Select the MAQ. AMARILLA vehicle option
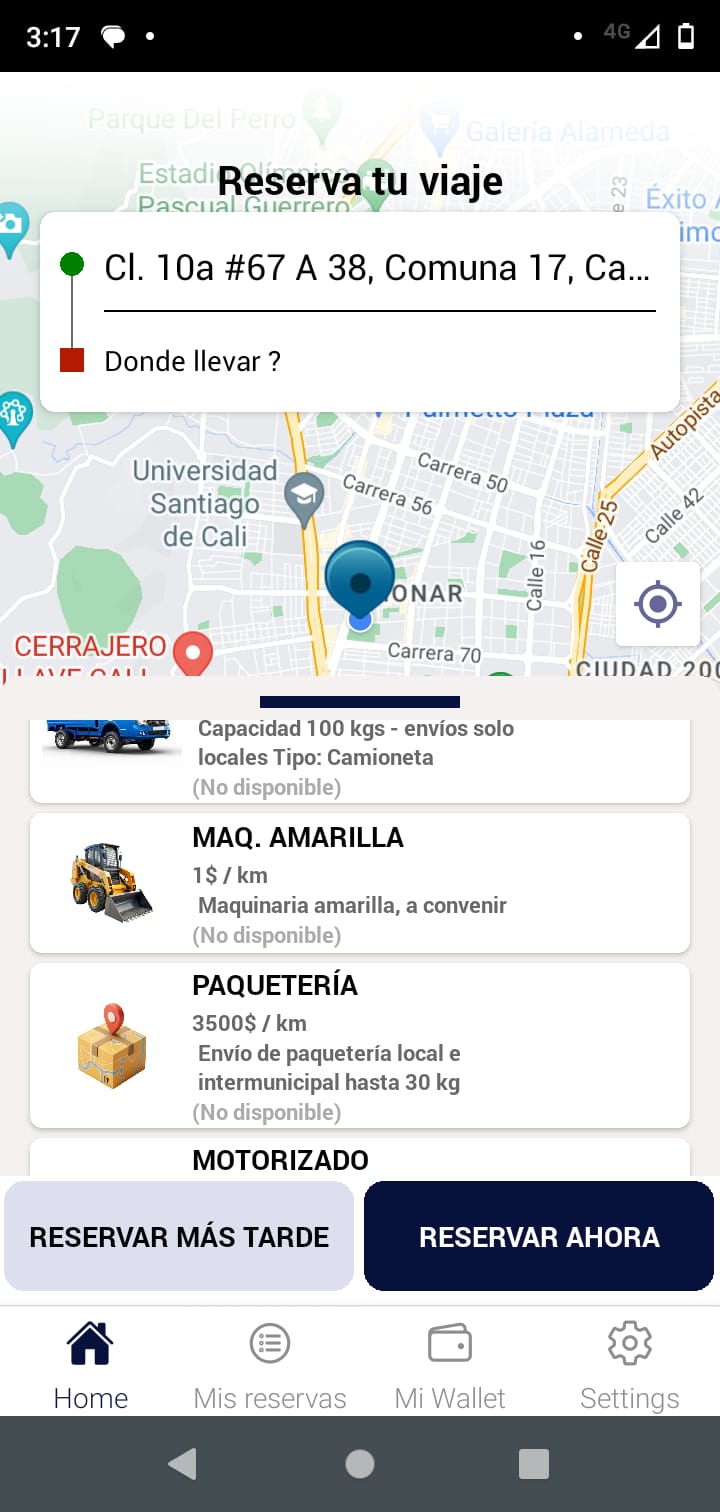Viewport: 720px width, 1512px height. [360, 883]
